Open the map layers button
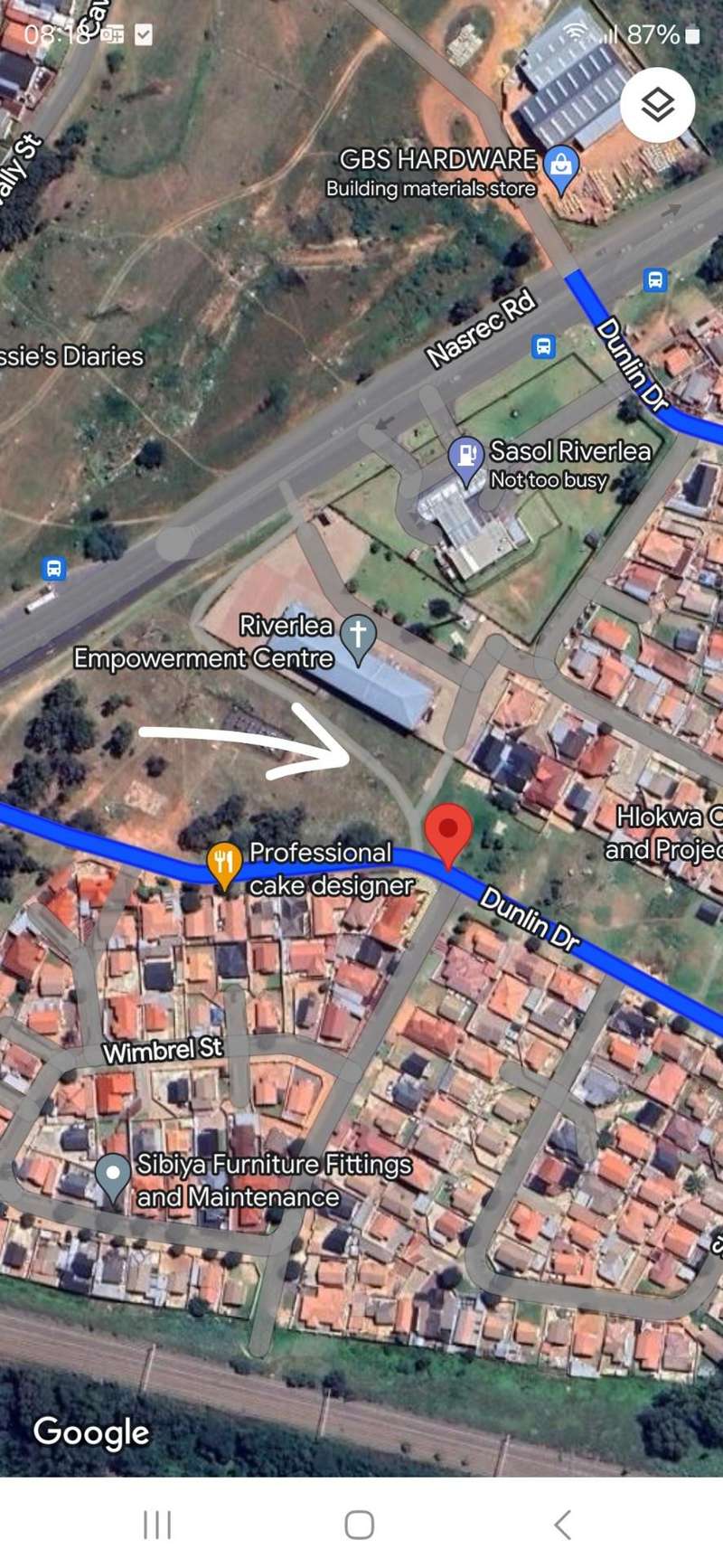The image size is (723, 1568). [x=657, y=105]
